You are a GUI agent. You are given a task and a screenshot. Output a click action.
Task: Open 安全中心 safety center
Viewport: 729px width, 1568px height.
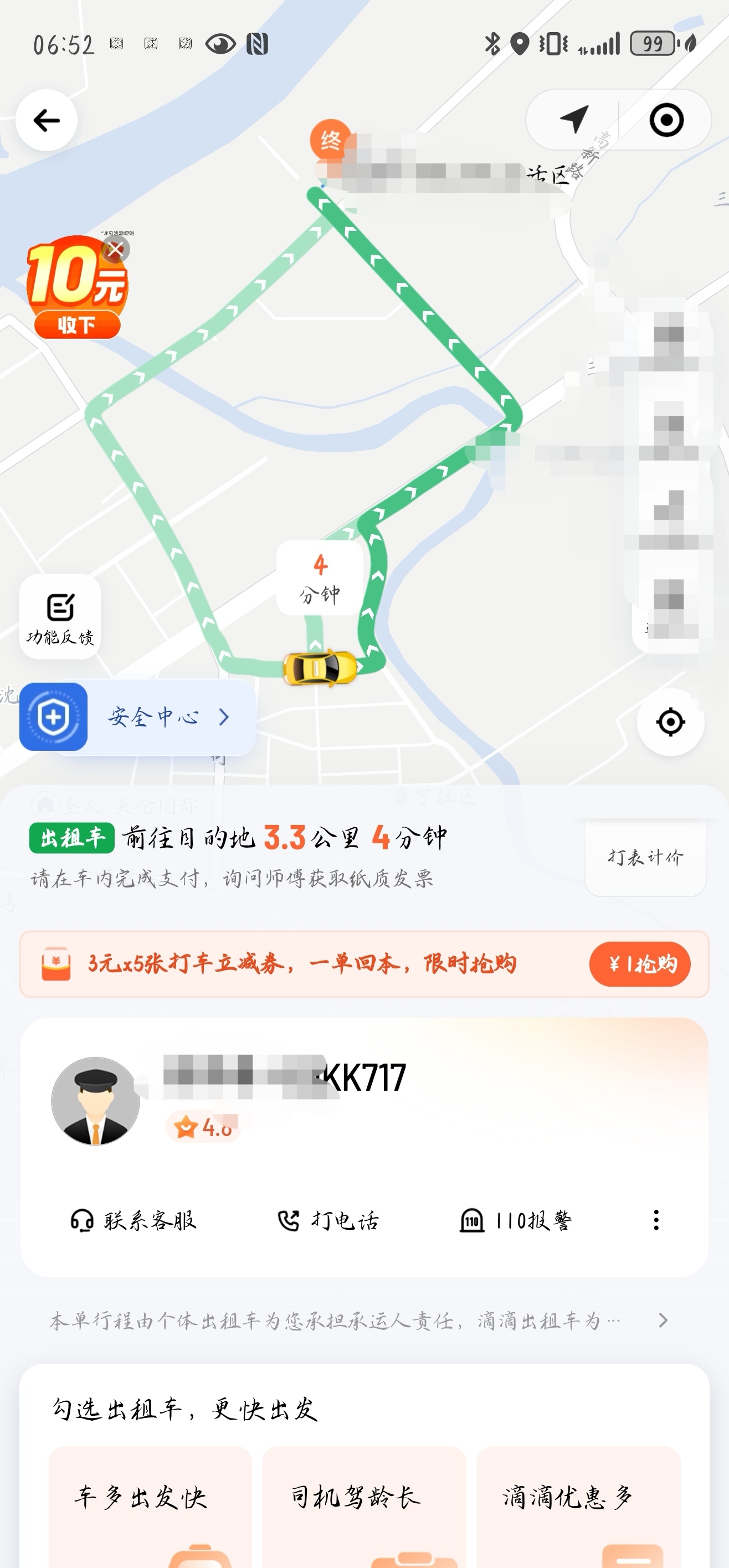click(137, 716)
